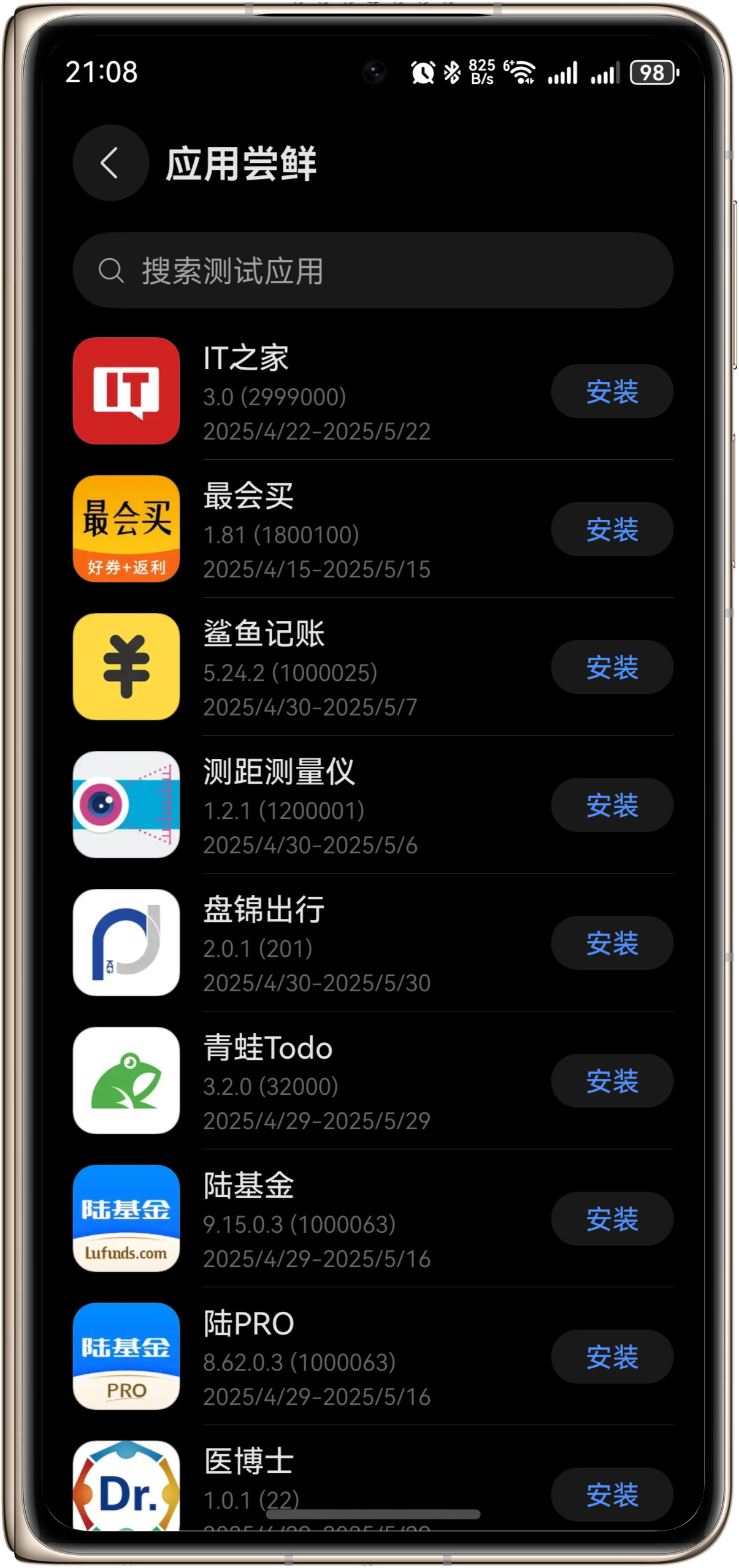The width and height of the screenshot is (739, 1568).
Task: Go back from 应用尝鲜 page
Action: pos(110,163)
